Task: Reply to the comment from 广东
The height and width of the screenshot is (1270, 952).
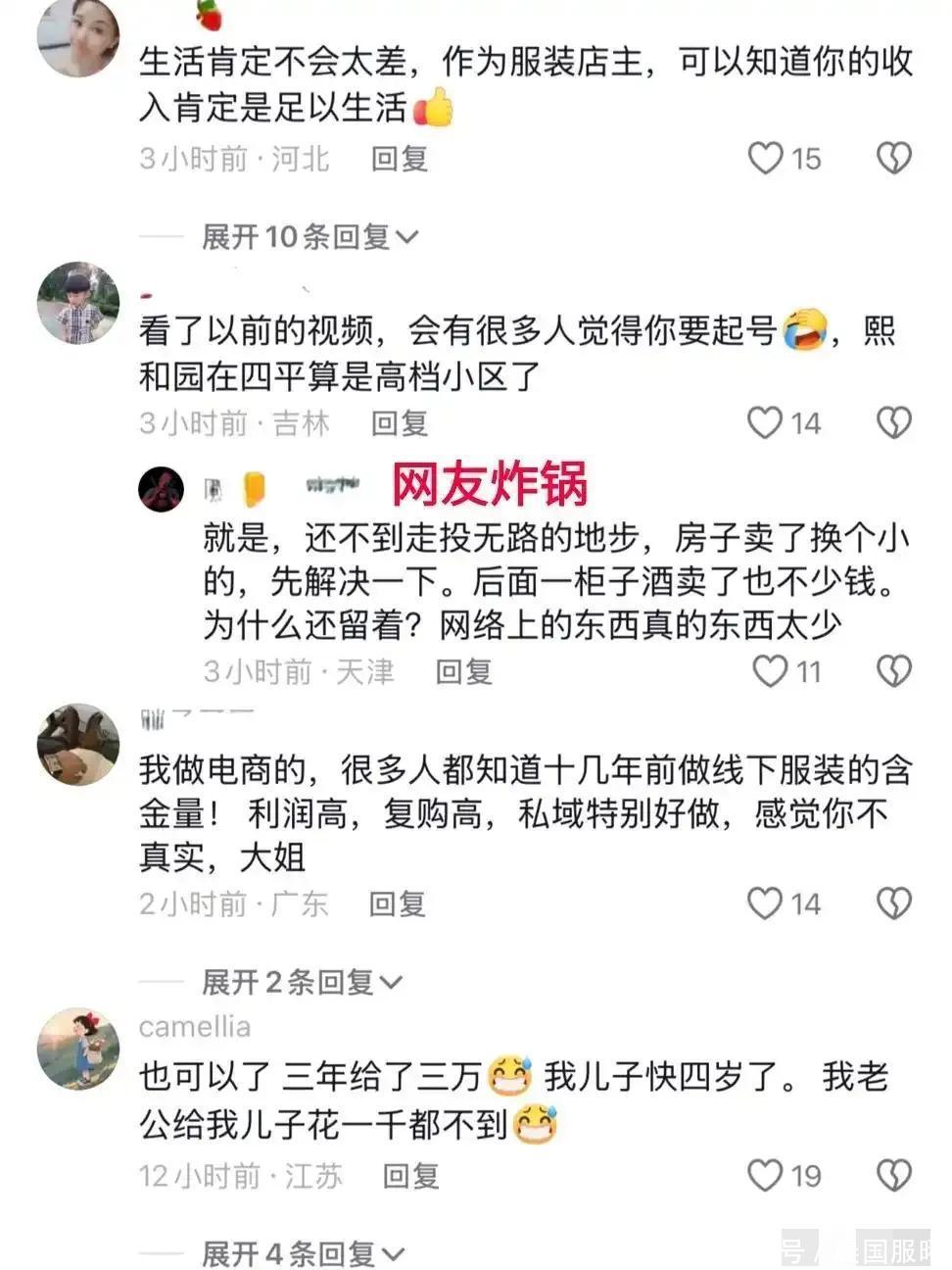Action: [397, 904]
